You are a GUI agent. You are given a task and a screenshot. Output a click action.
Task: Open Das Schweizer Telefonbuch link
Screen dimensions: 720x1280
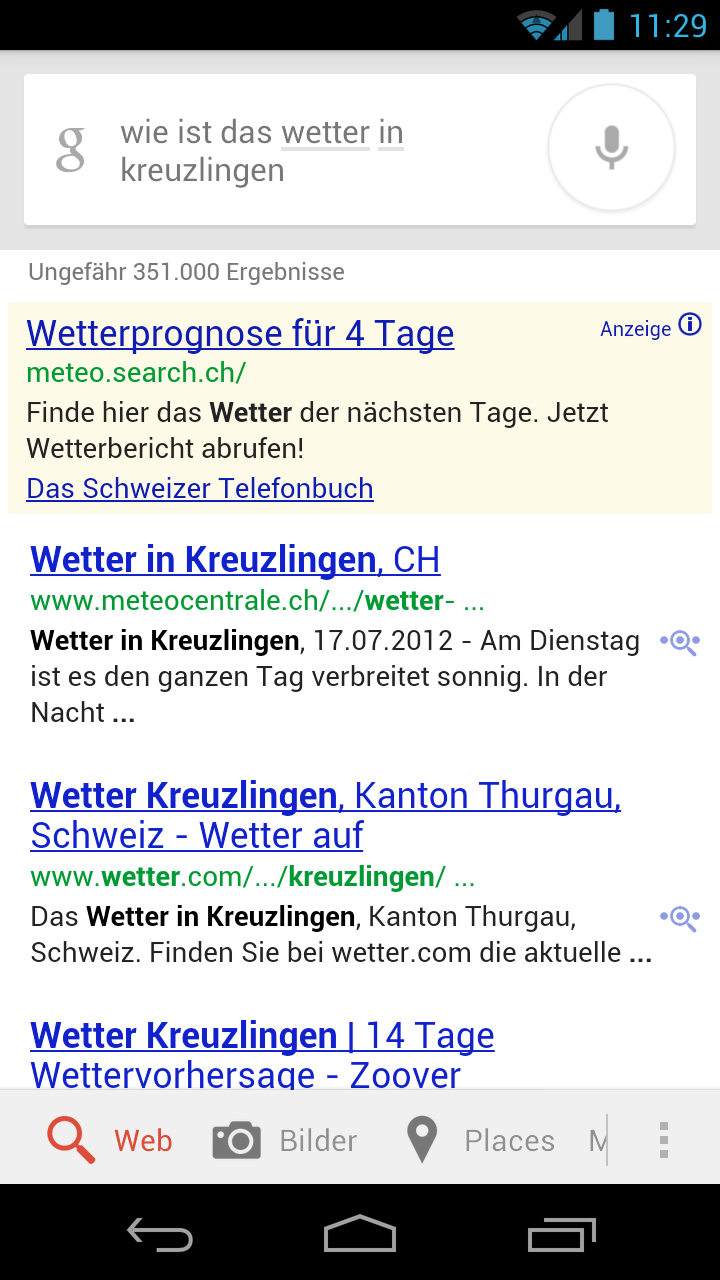click(x=200, y=488)
